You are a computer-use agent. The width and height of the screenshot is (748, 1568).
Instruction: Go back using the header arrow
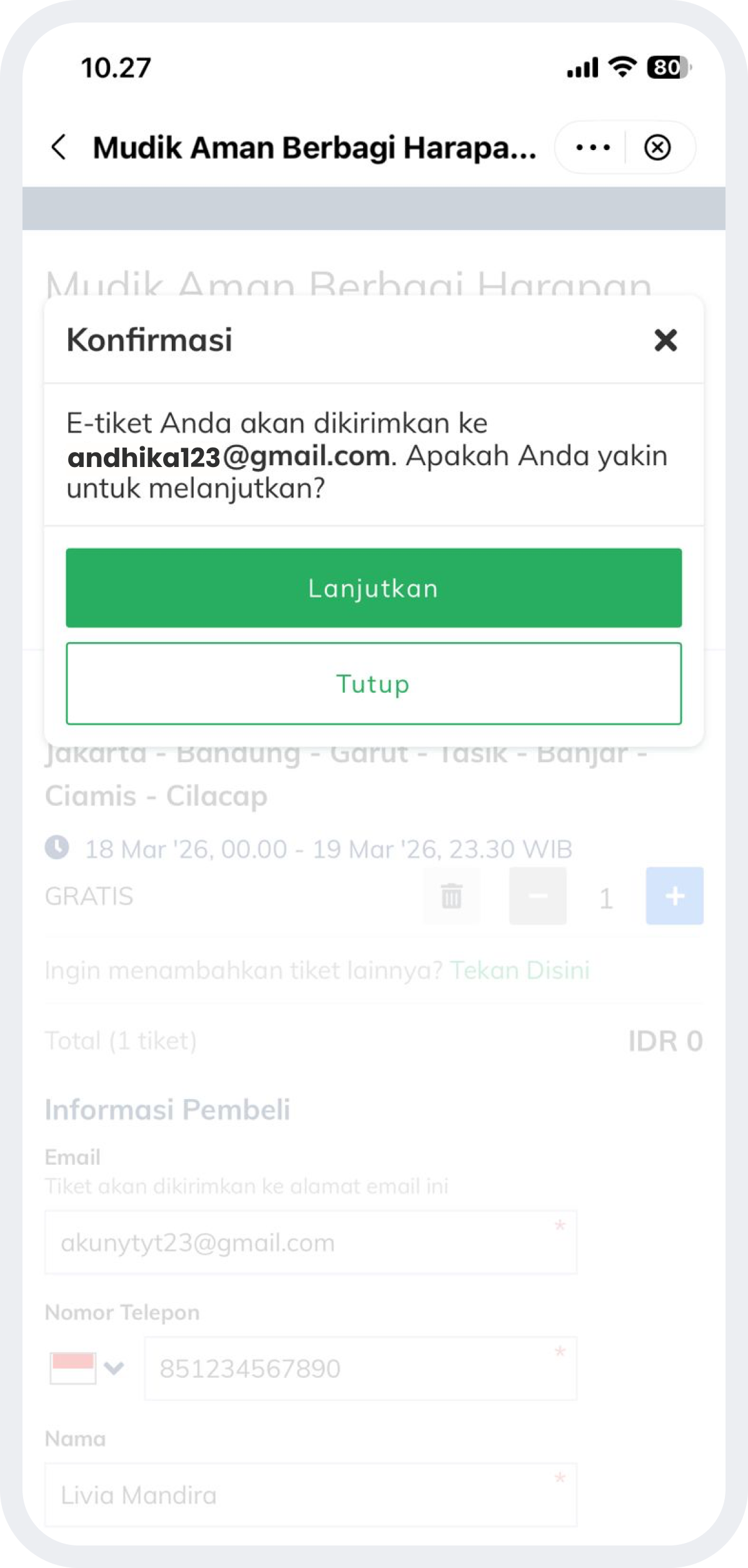[x=59, y=148]
